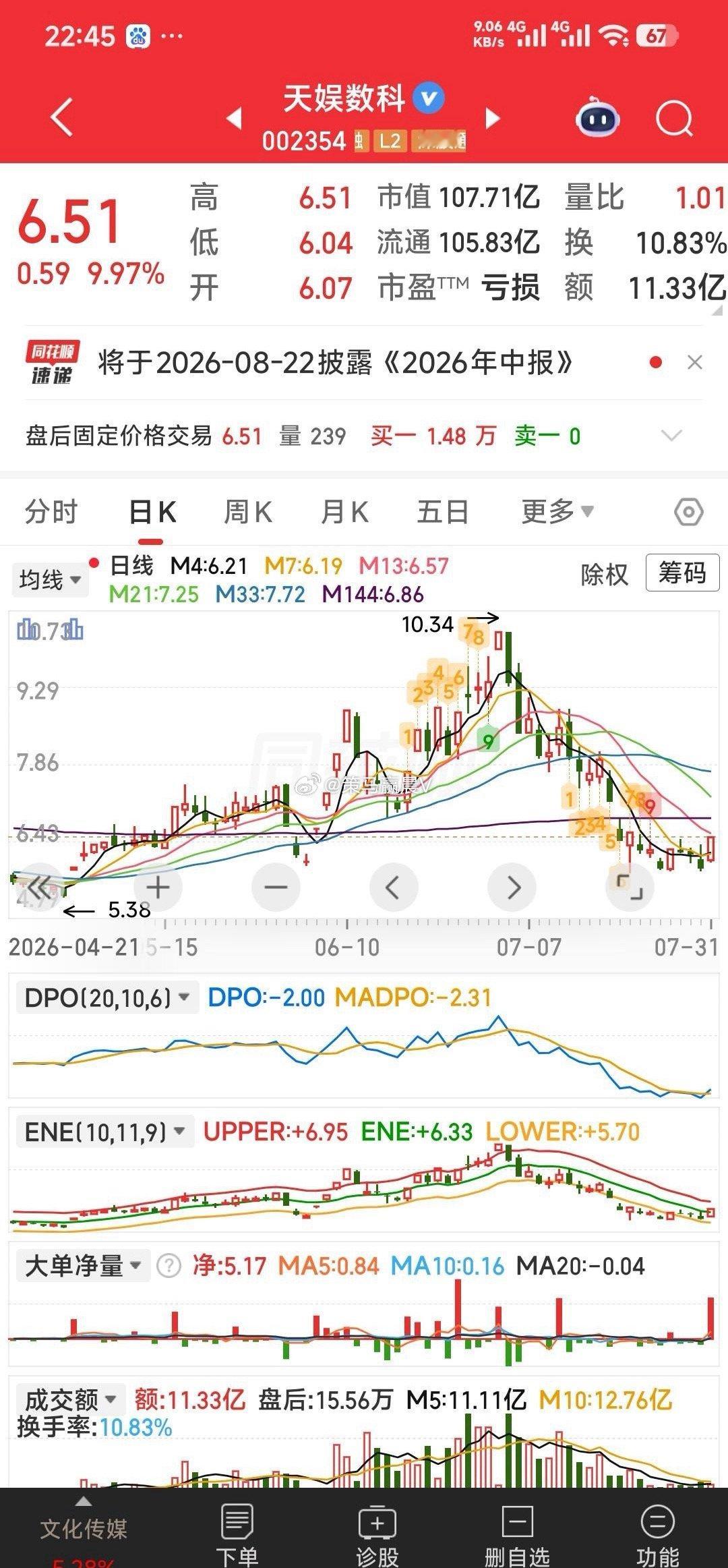Select the 周K tab
This screenshot has width=728, height=1568.
[247, 512]
